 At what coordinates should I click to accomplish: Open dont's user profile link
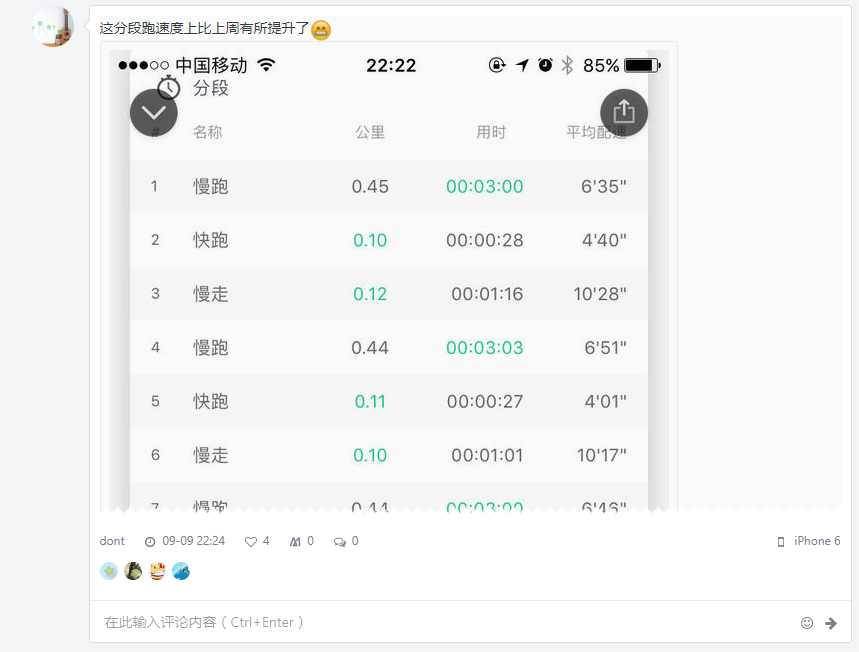112,541
